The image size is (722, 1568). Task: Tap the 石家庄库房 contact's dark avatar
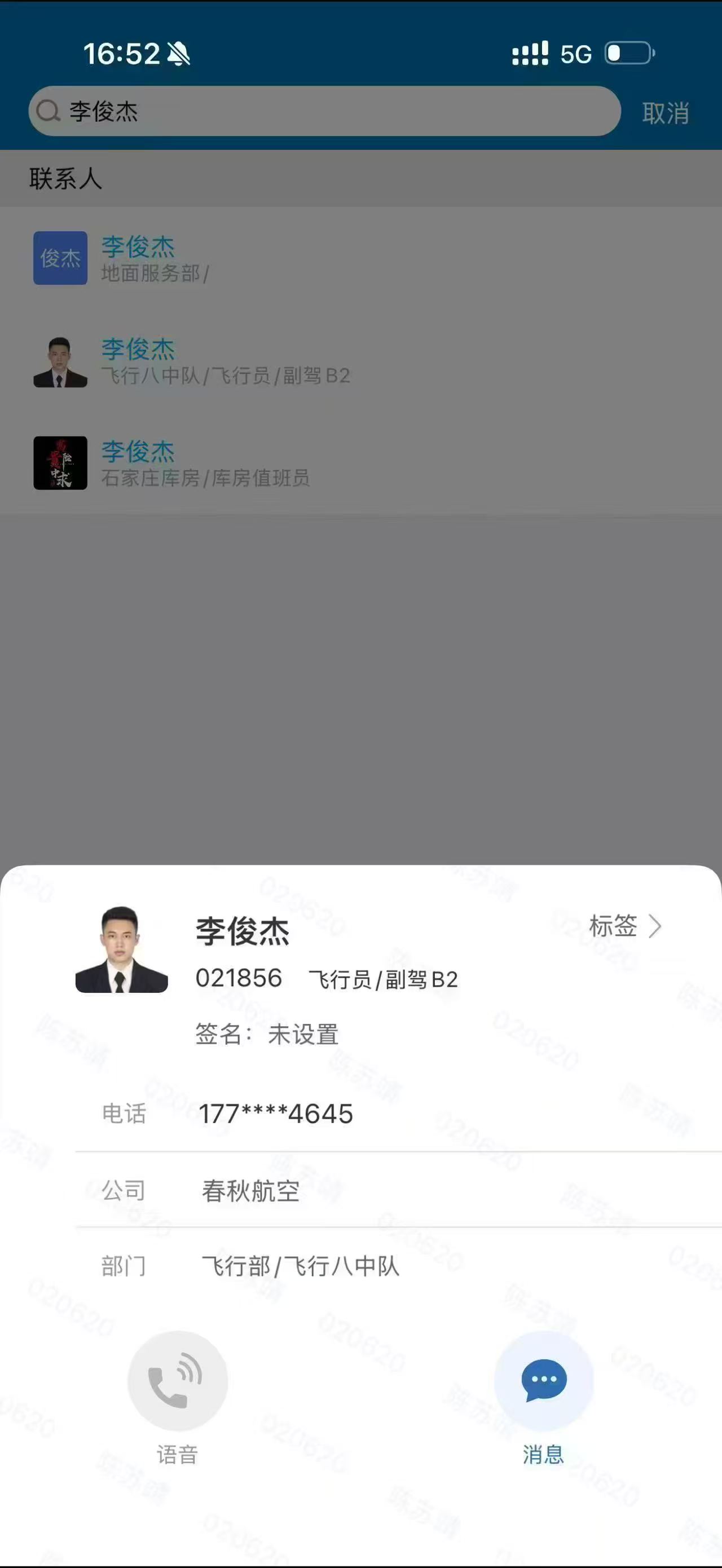pyautogui.click(x=60, y=464)
